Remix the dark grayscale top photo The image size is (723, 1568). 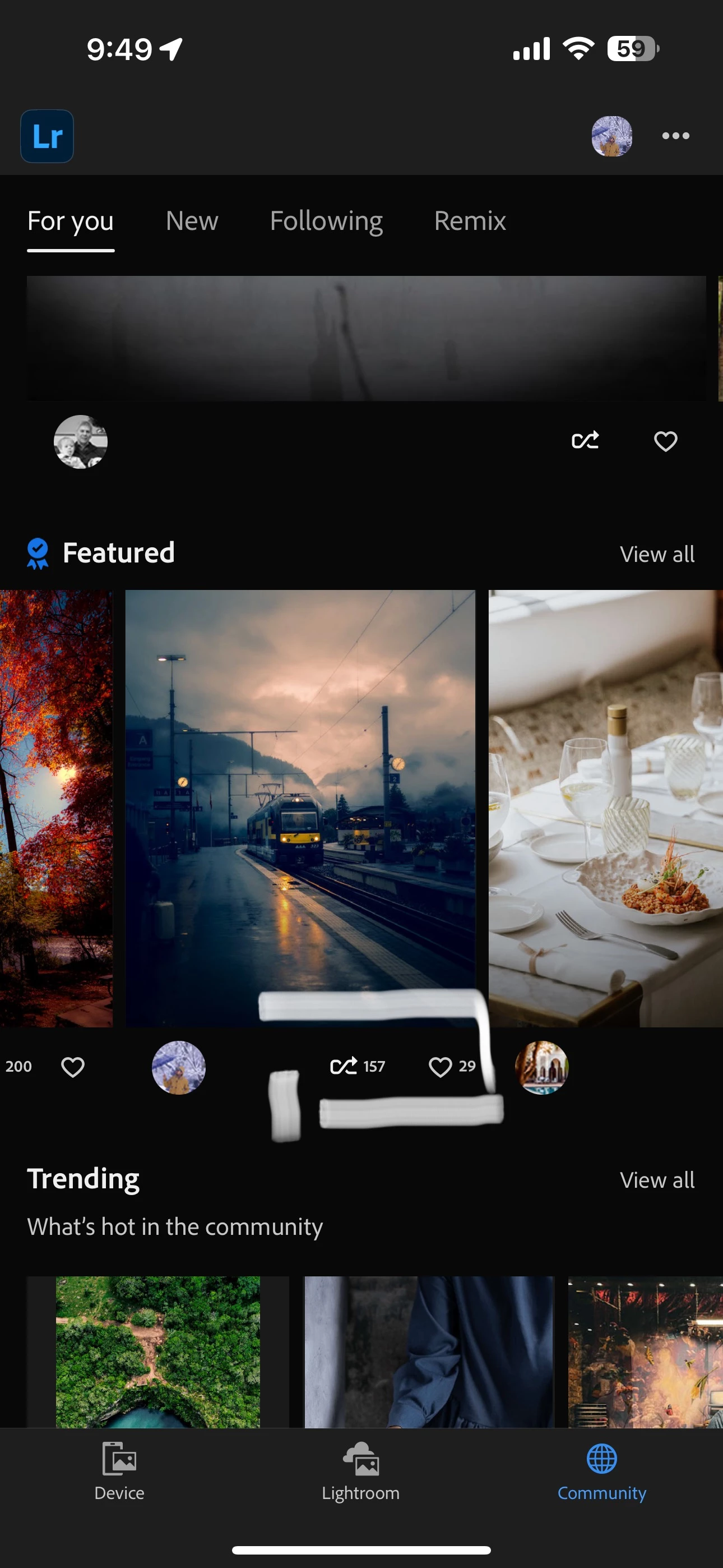(x=586, y=441)
